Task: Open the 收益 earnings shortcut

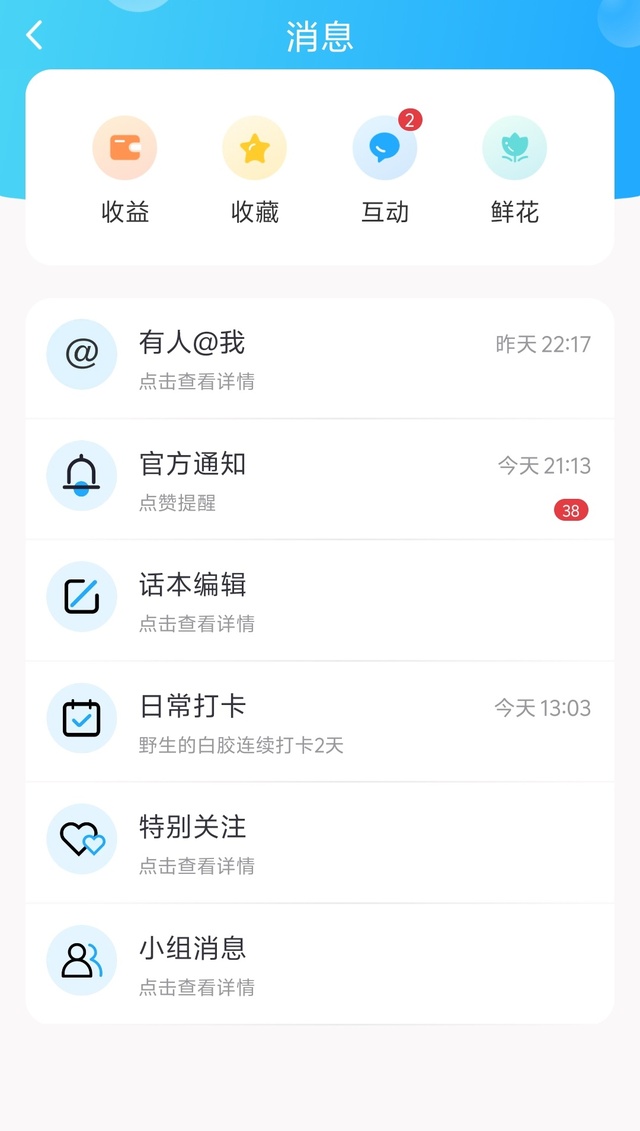Action: pos(125,170)
